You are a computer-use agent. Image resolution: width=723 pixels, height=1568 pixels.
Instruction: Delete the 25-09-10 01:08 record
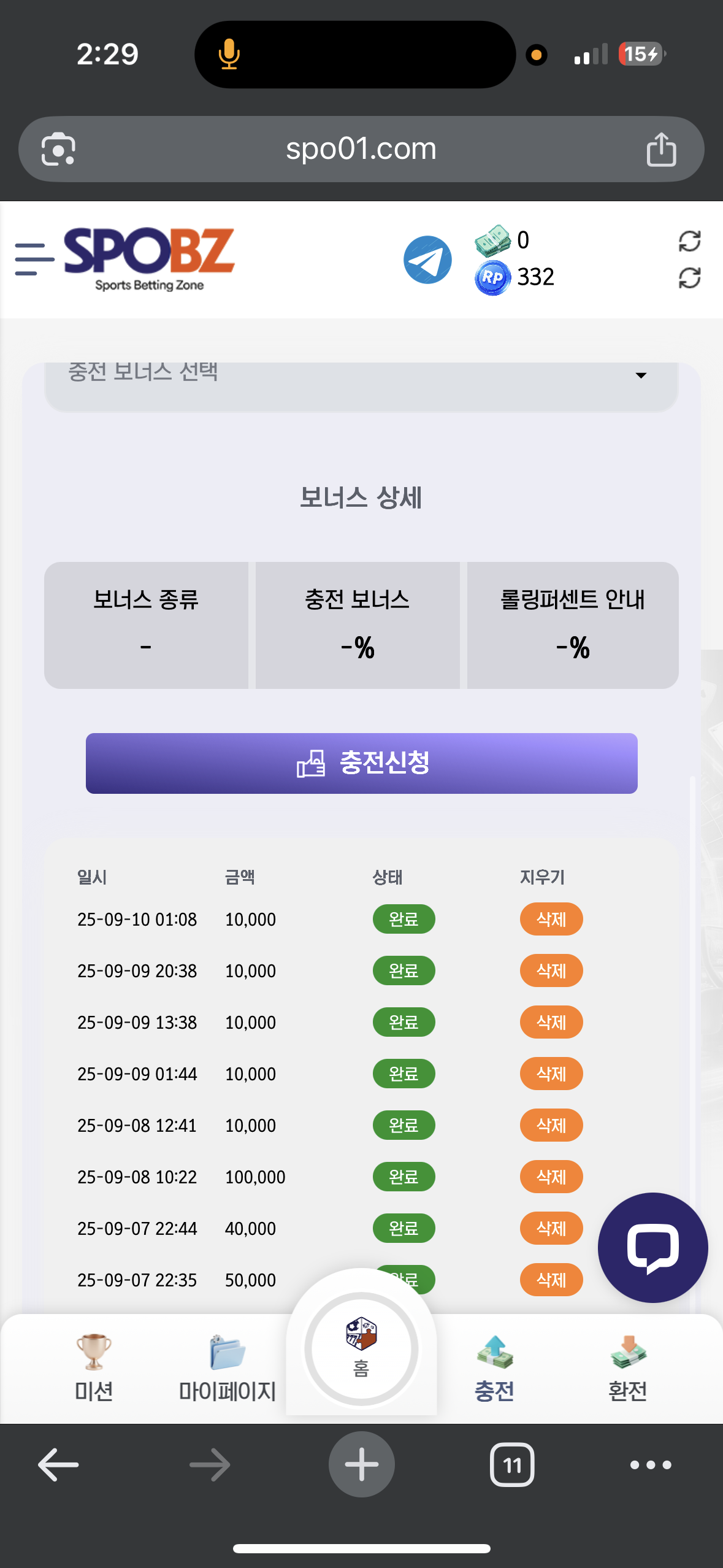(551, 919)
